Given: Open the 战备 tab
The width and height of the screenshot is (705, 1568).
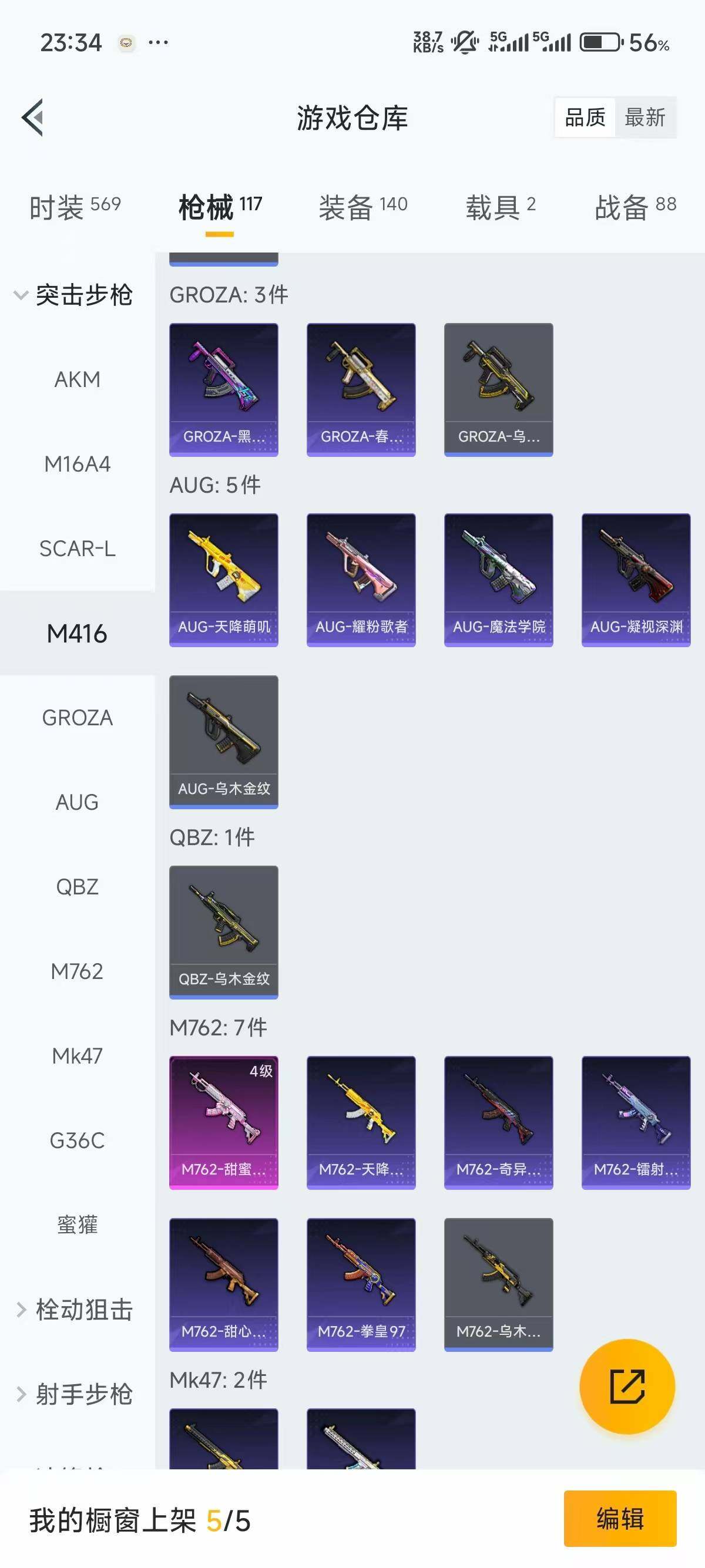Looking at the screenshot, I should (635, 207).
